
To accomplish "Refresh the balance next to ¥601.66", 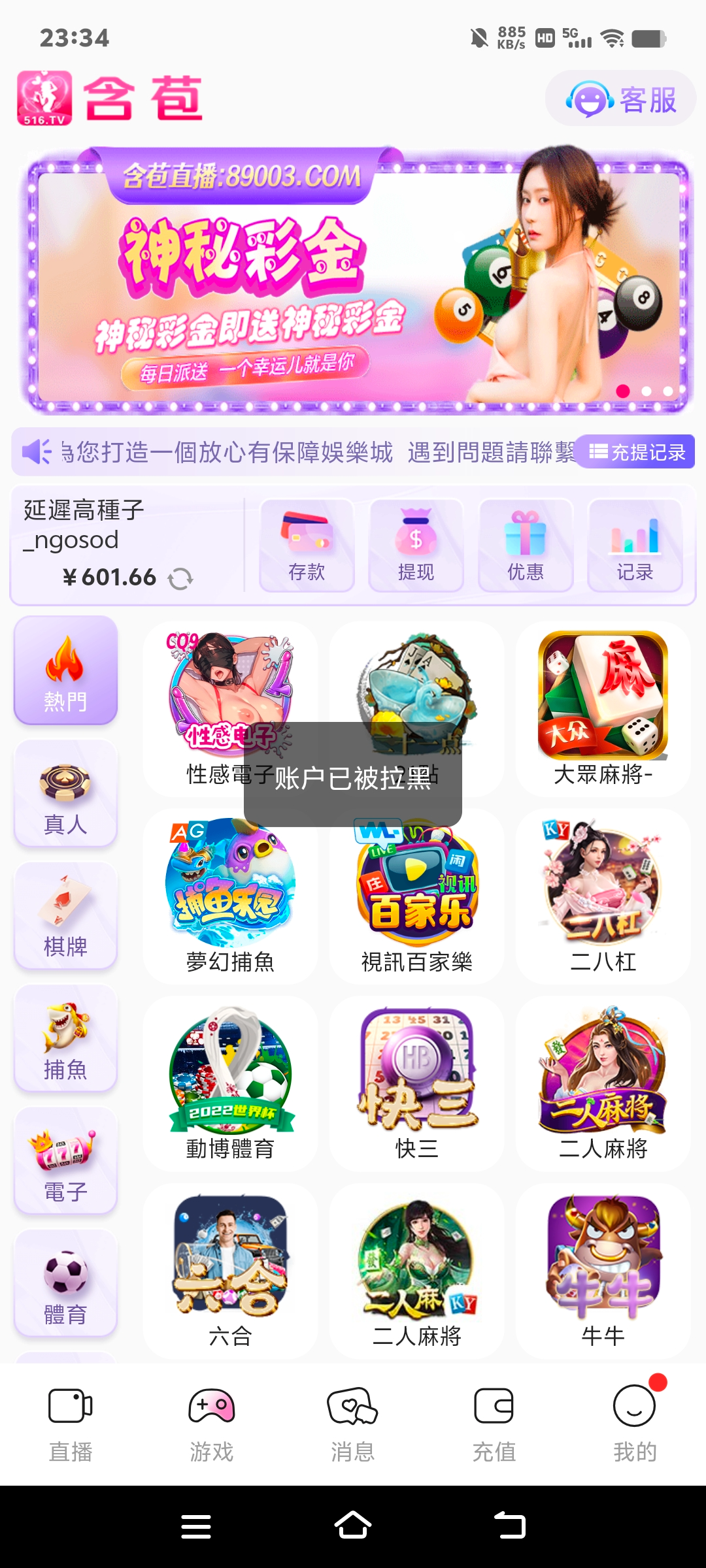I will (180, 578).
